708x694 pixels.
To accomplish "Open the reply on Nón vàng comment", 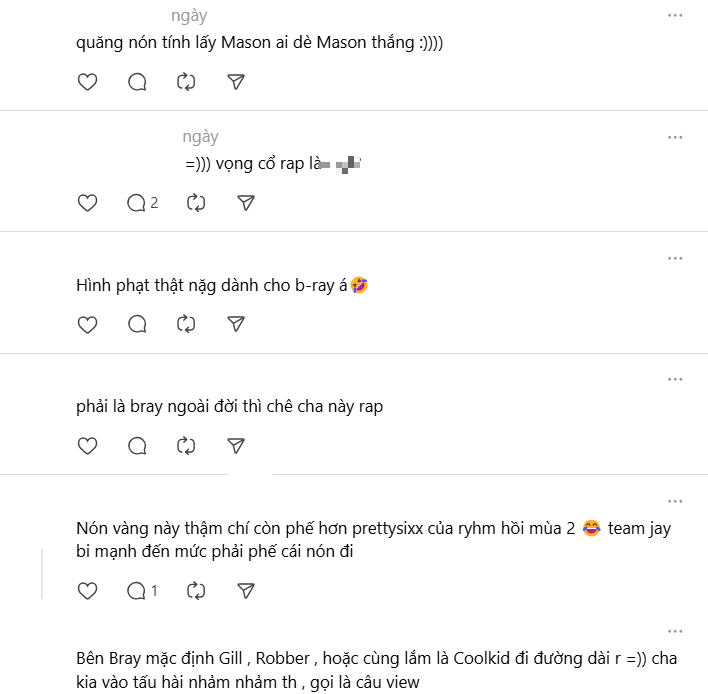I will click(x=142, y=591).
